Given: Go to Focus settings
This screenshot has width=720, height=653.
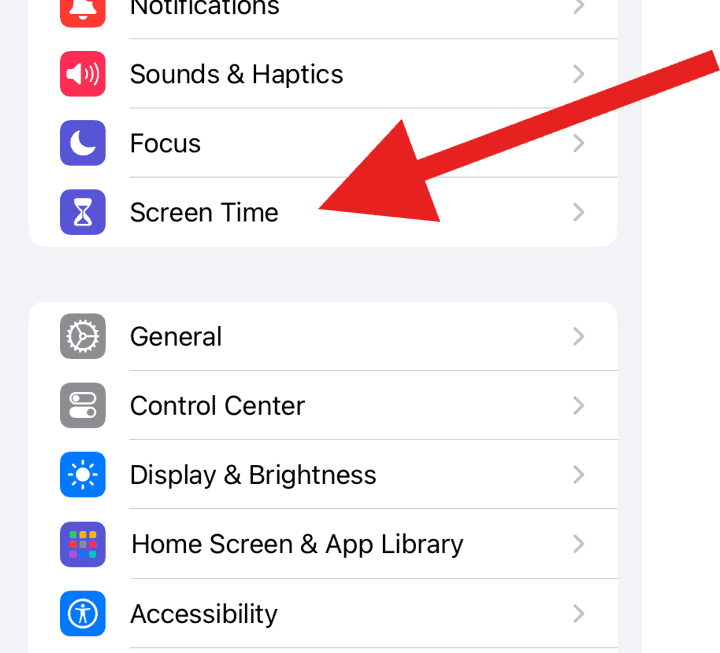Looking at the screenshot, I should pyautogui.click(x=166, y=144).
